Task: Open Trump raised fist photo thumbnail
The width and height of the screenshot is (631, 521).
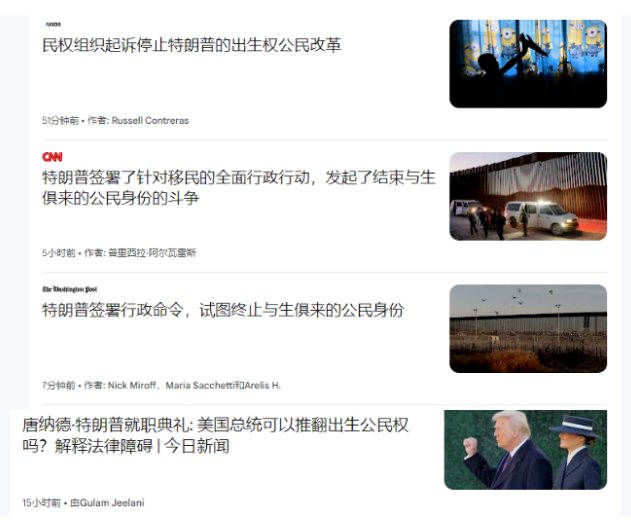Action: 525,450
